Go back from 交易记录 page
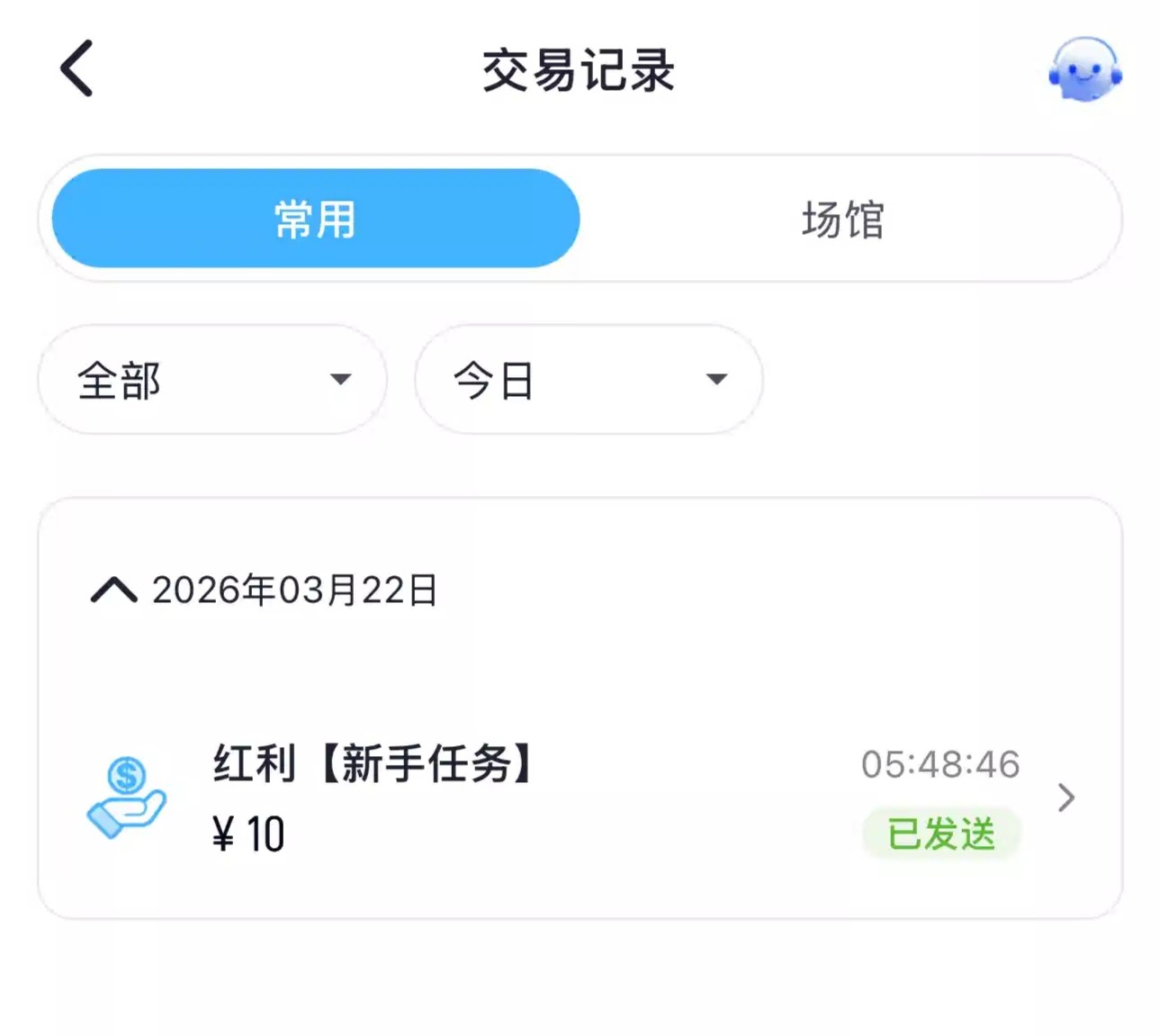 point(77,68)
